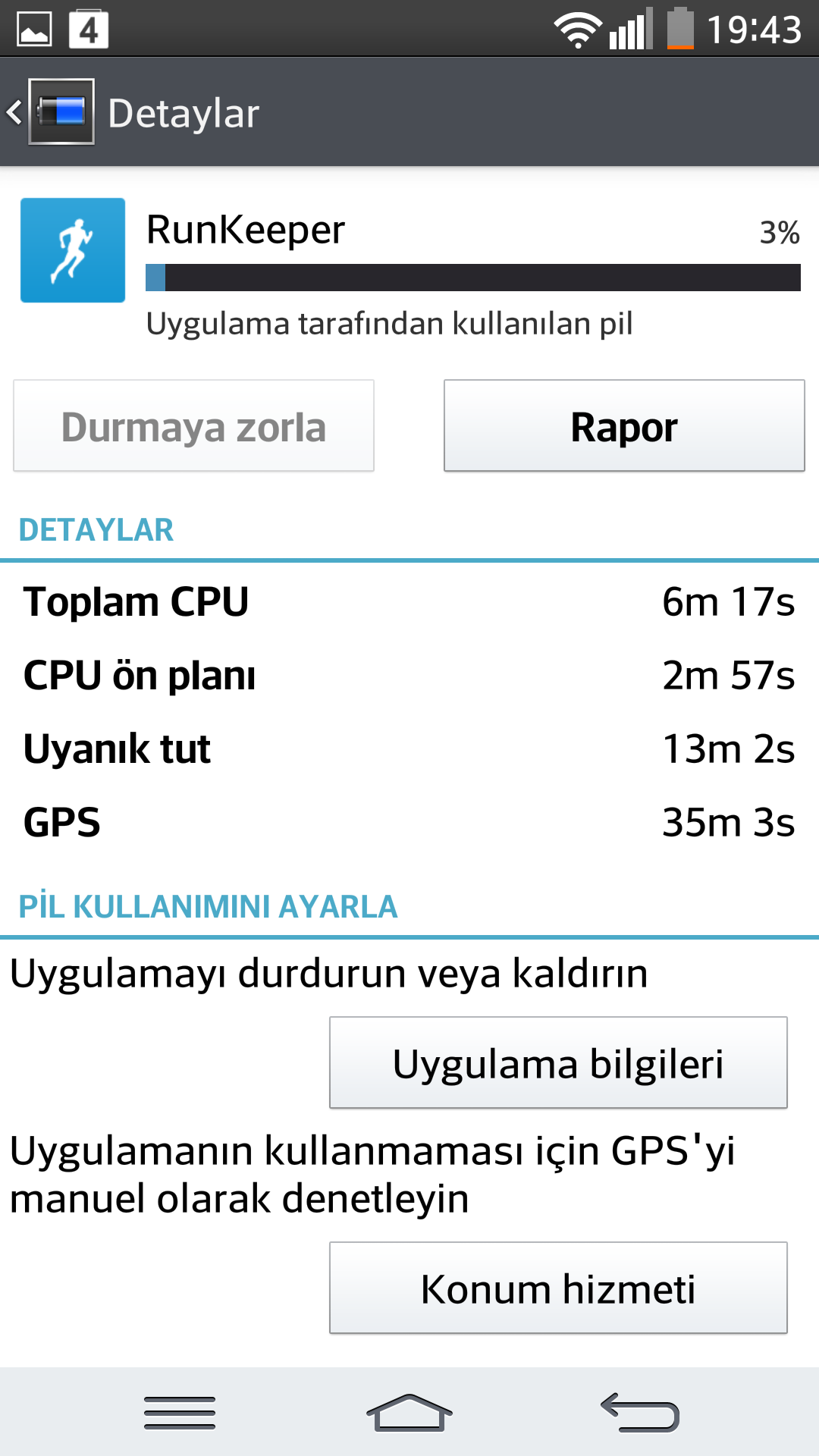Image resolution: width=819 pixels, height=1456 pixels.
Task: Tap the Rapor button
Action: [x=624, y=426]
